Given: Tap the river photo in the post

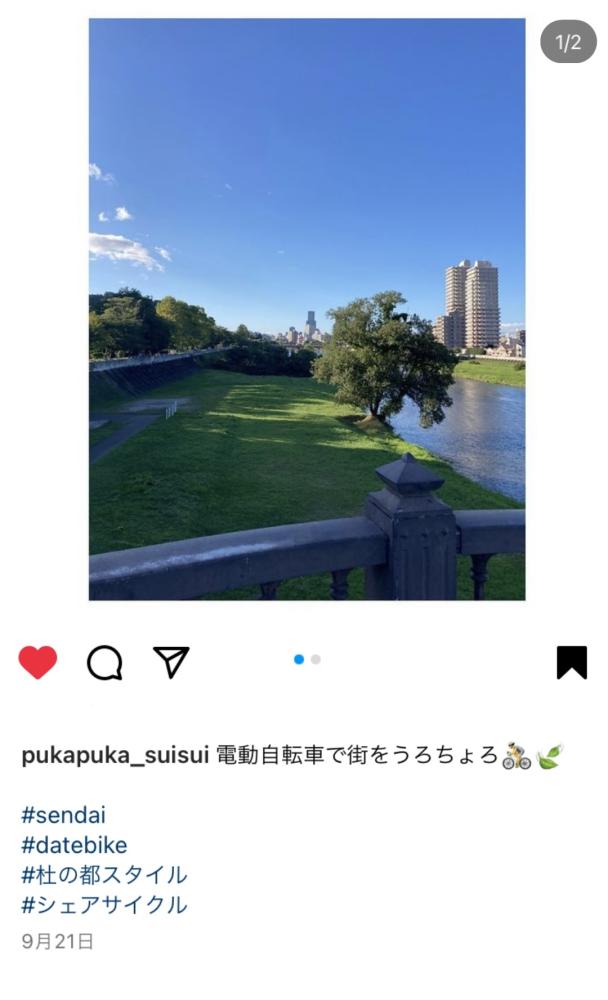Looking at the screenshot, I should pyautogui.click(x=307, y=309).
